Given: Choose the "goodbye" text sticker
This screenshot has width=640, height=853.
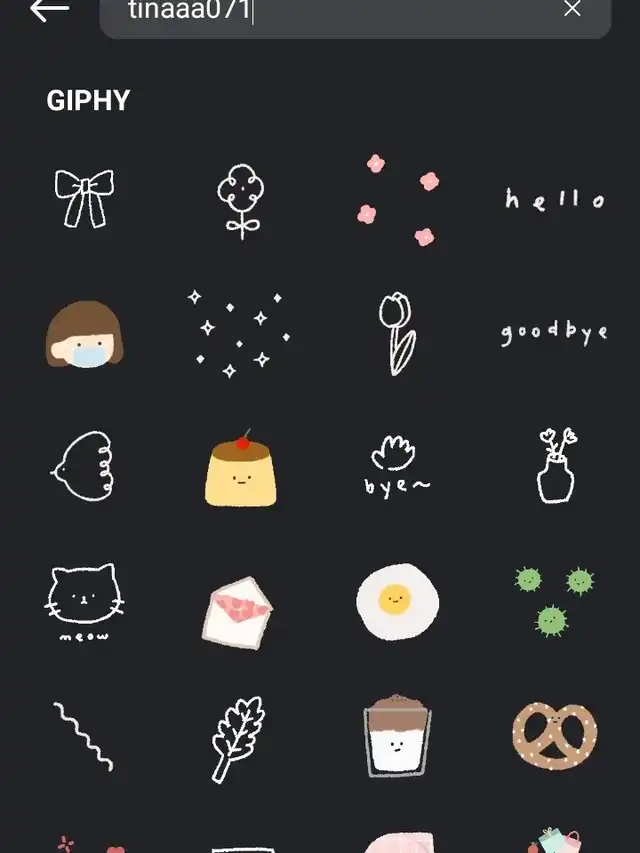Looking at the screenshot, I should click(x=554, y=333).
